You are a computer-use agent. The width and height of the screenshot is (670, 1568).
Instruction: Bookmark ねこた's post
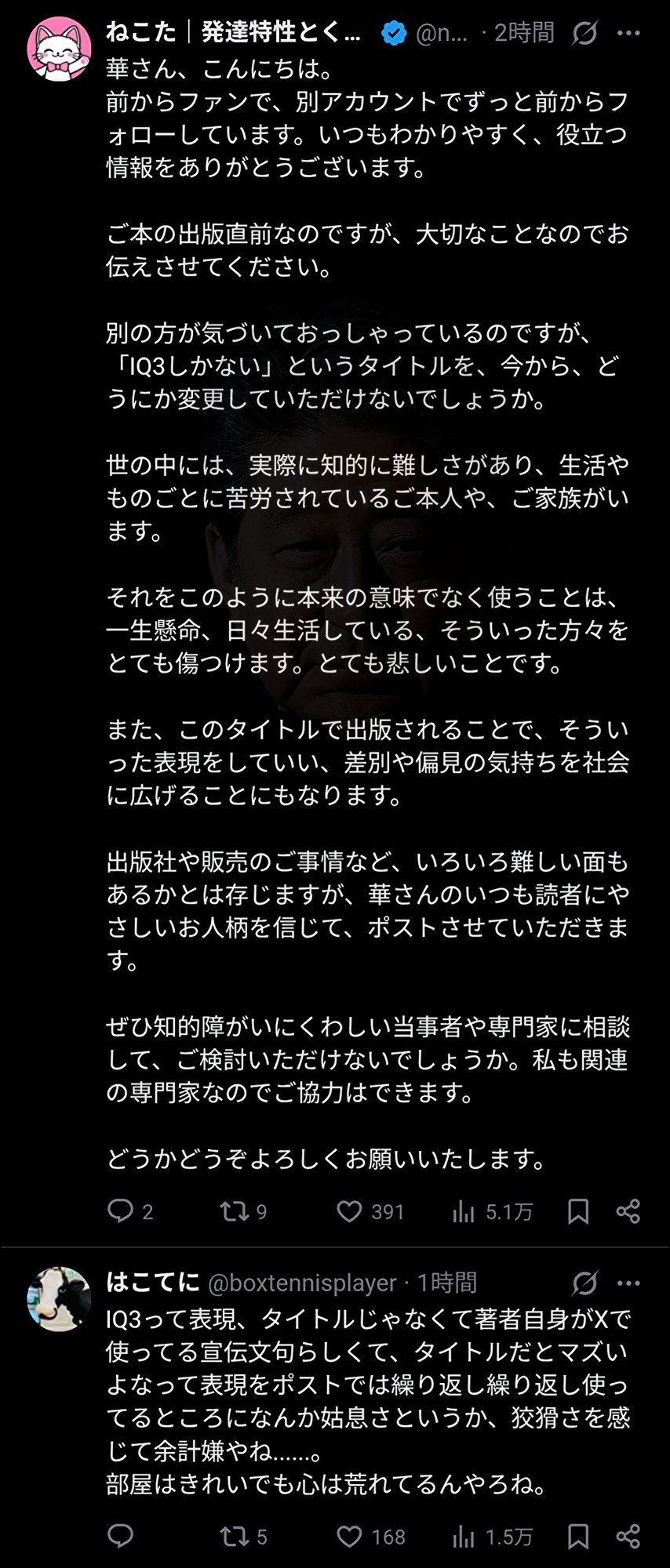[x=578, y=1211]
